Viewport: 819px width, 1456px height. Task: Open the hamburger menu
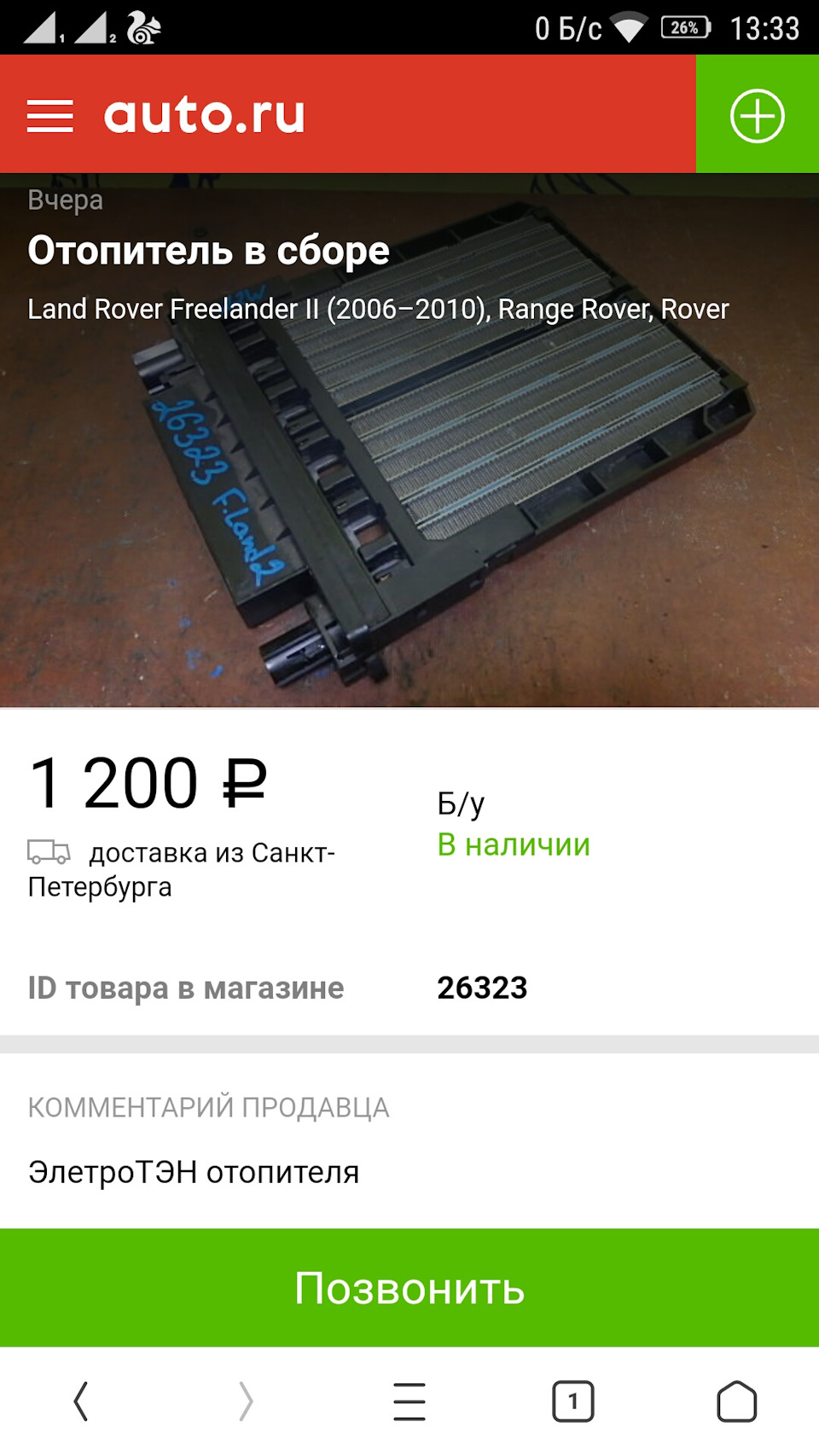[x=49, y=115]
